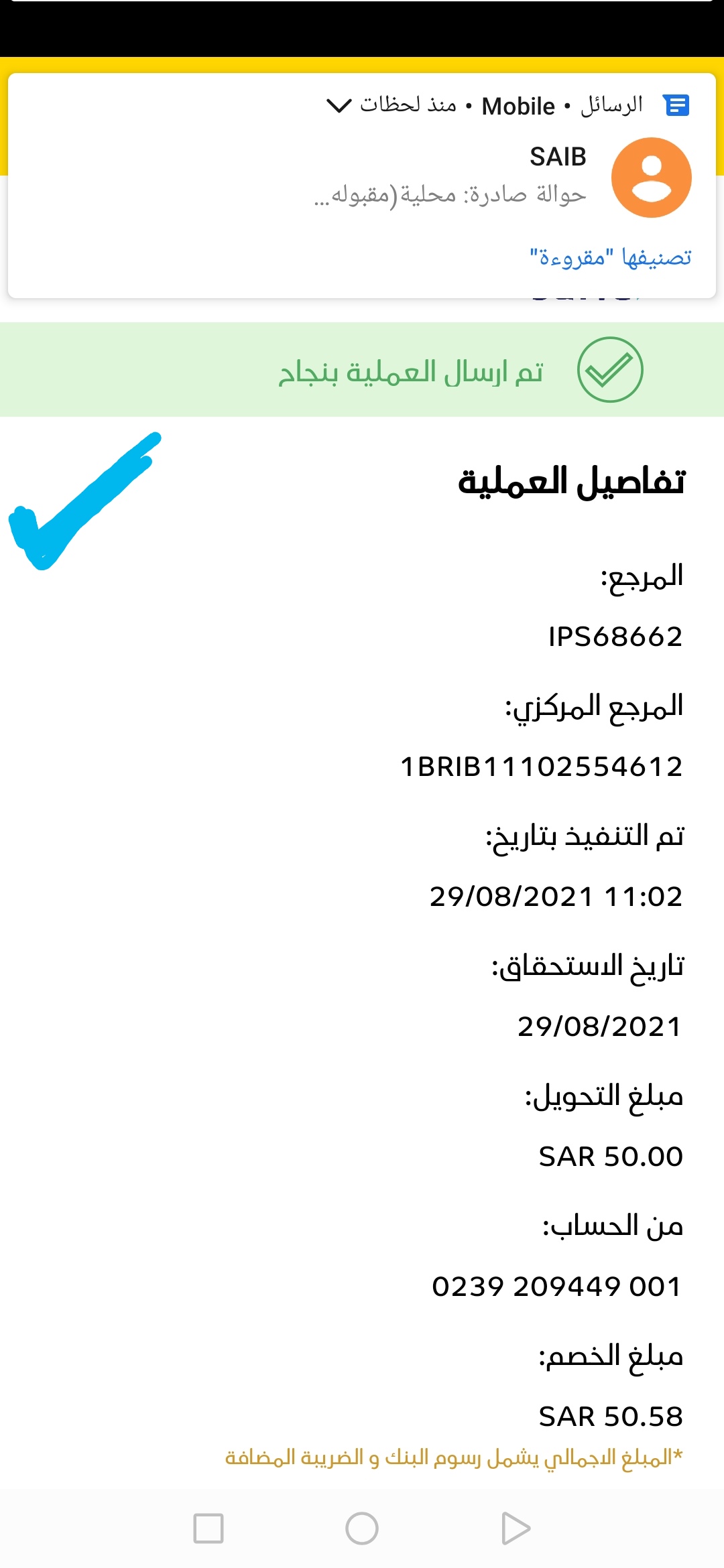
Task: Tap the system back triangle
Action: (515, 1528)
